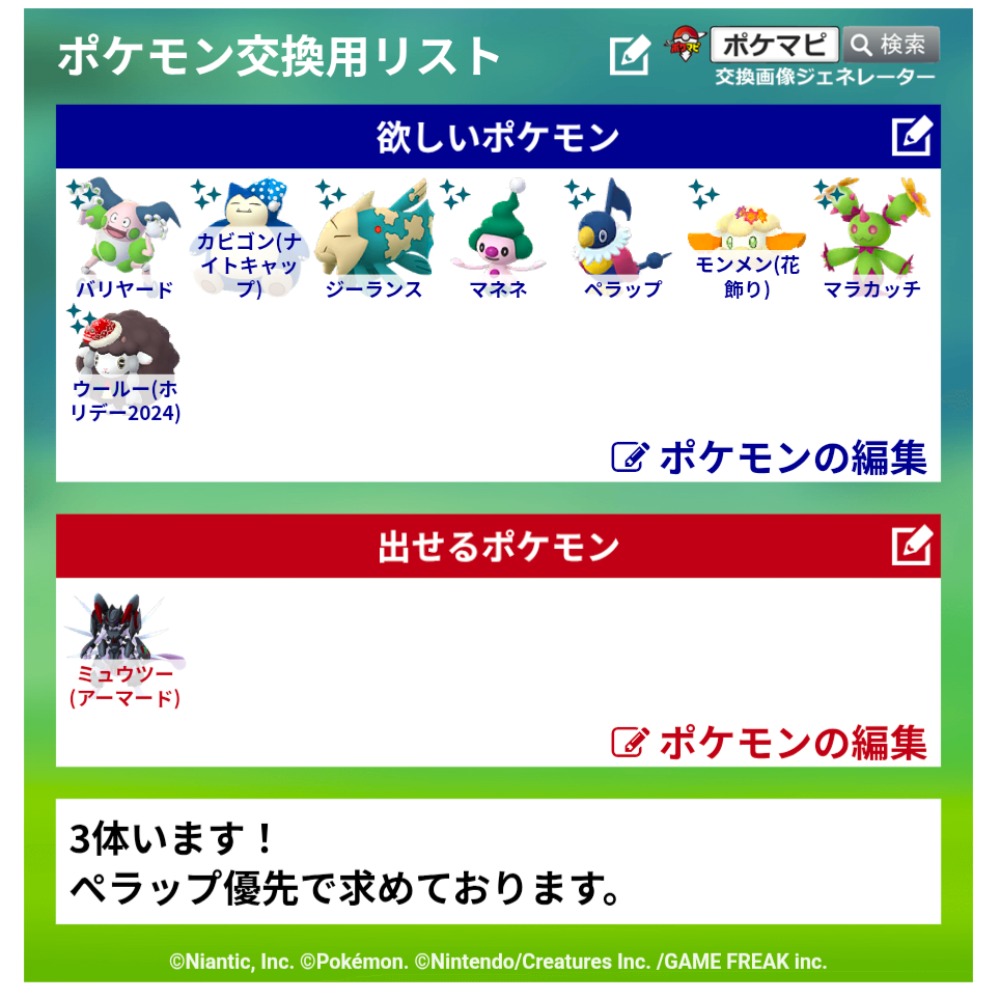Tap the edit icon on 出せるポケモン header
The width and height of the screenshot is (995, 1000).
click(x=911, y=546)
